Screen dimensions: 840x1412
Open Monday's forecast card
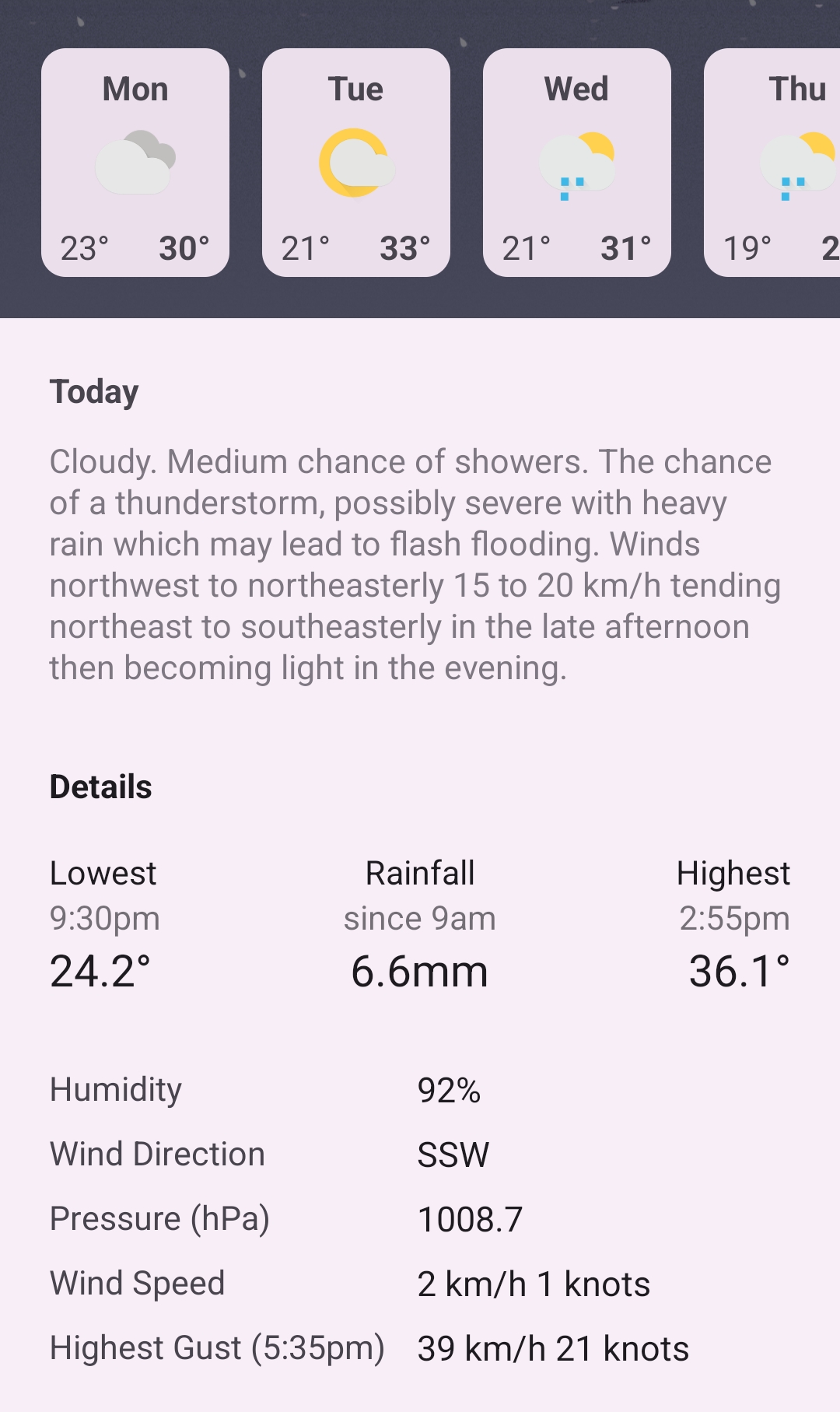click(x=135, y=163)
